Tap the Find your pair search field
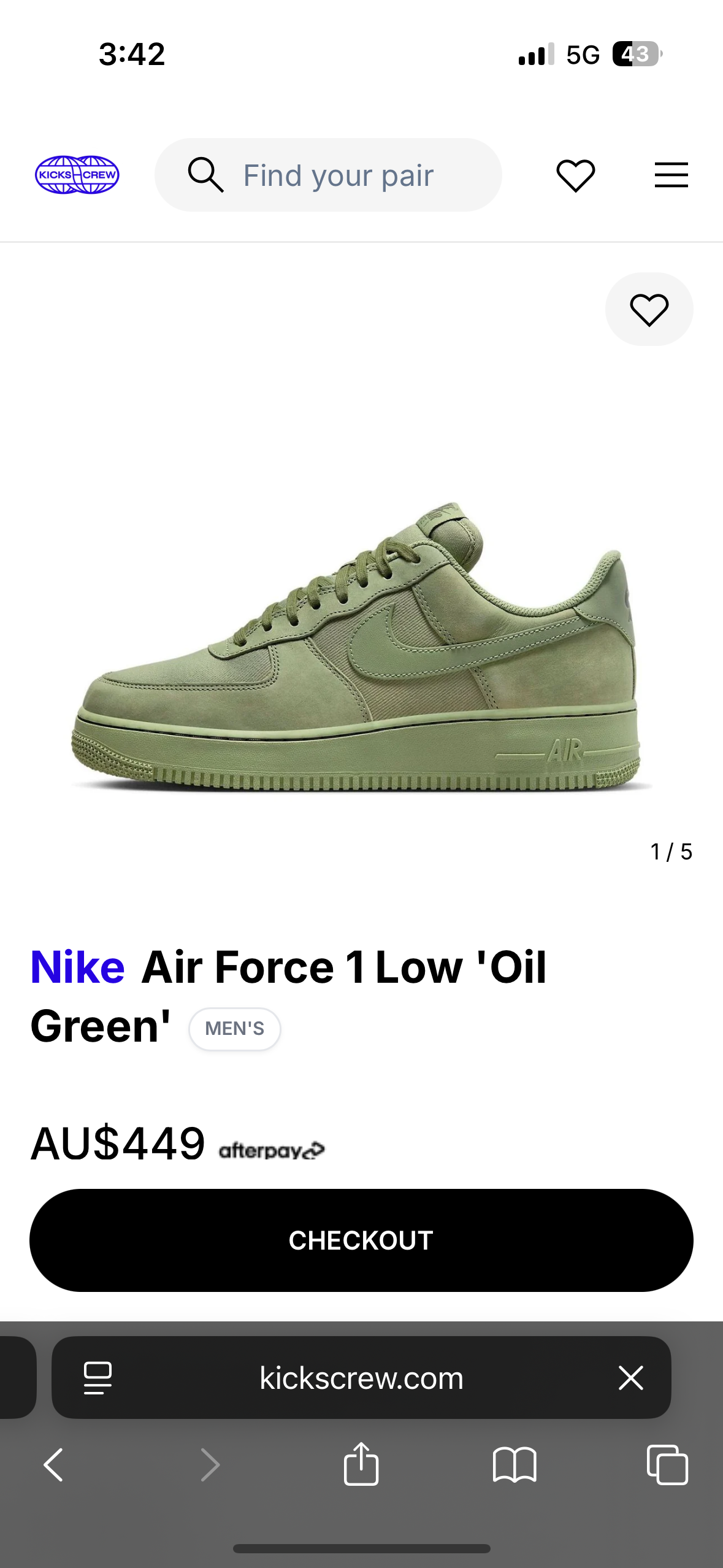This screenshot has height=1568, width=723. (337, 175)
